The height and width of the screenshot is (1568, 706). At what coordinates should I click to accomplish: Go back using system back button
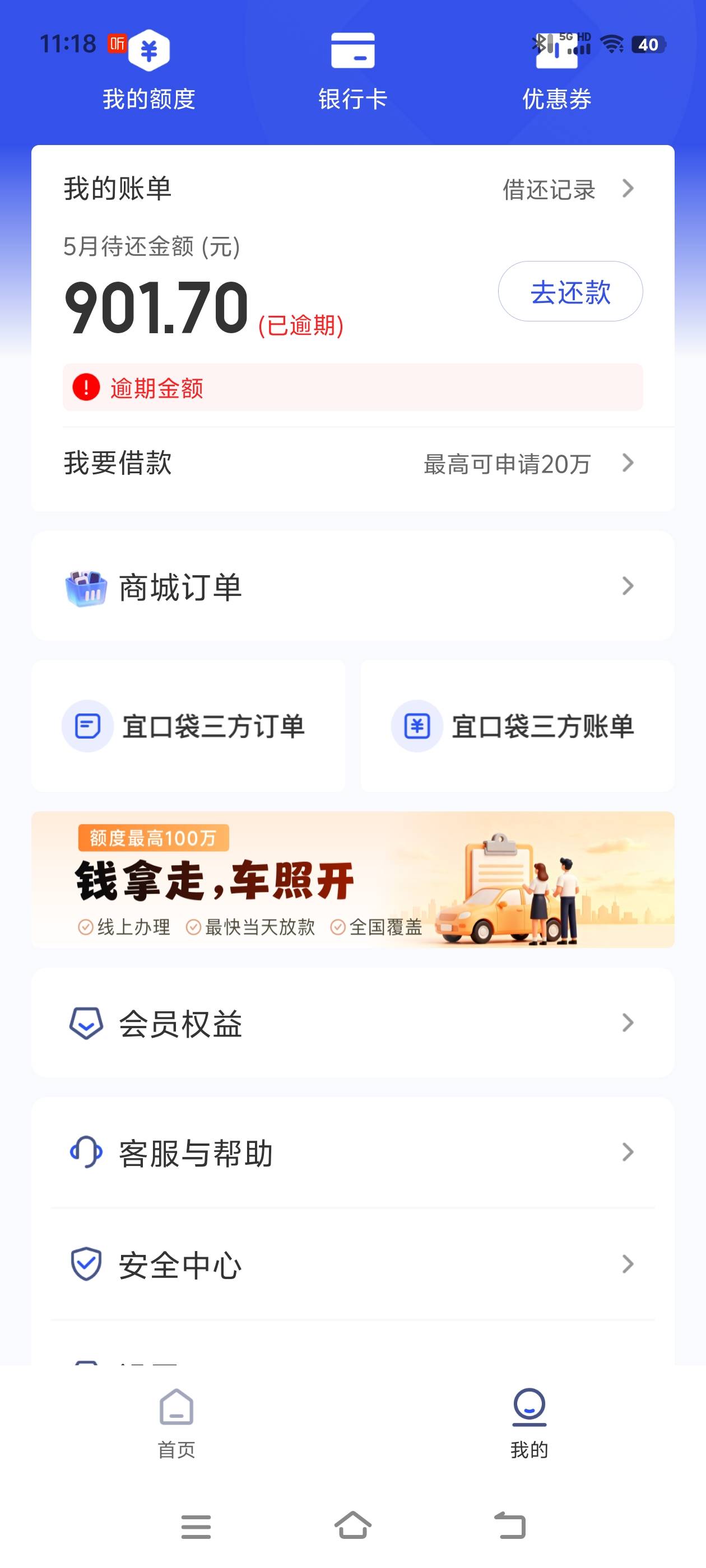pos(509,1526)
